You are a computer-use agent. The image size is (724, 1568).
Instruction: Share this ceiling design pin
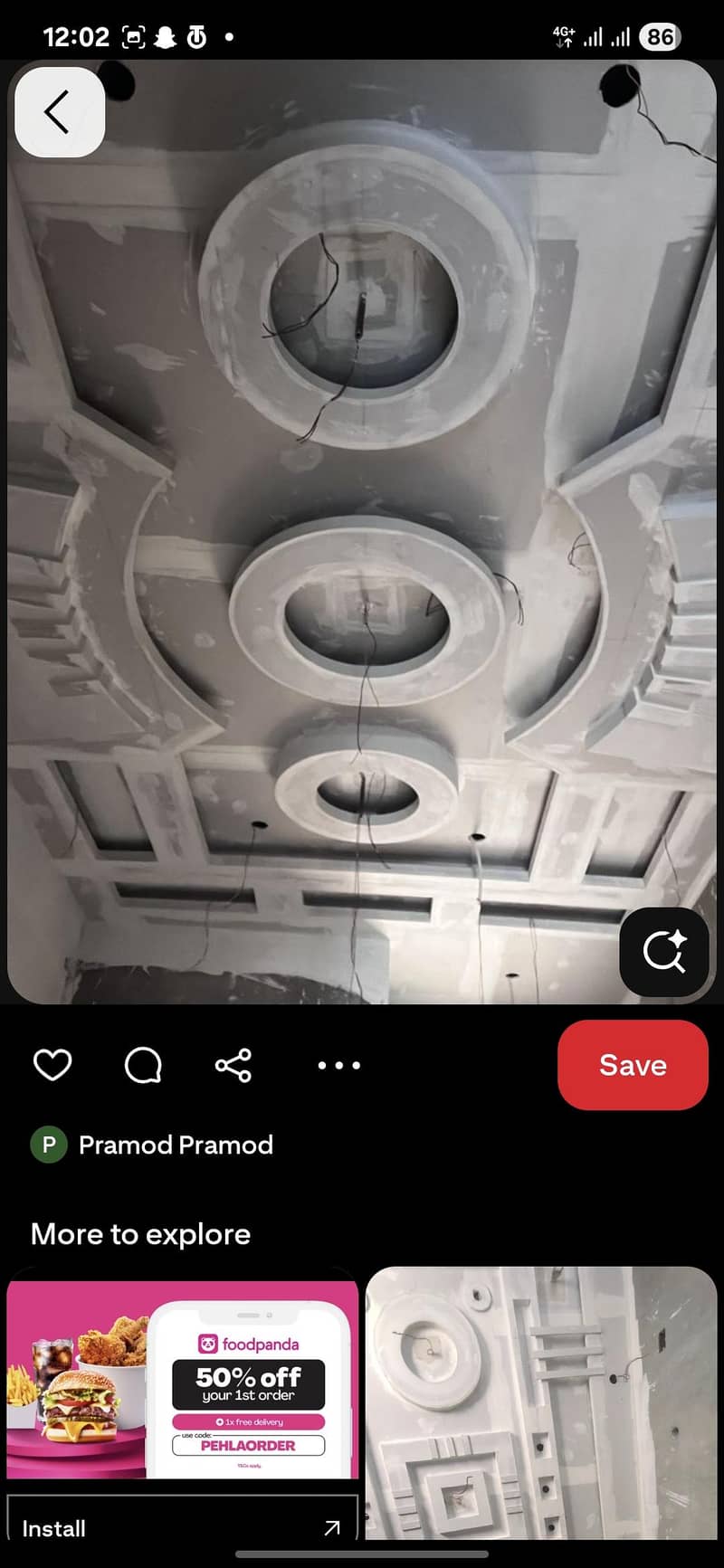pos(233,1065)
